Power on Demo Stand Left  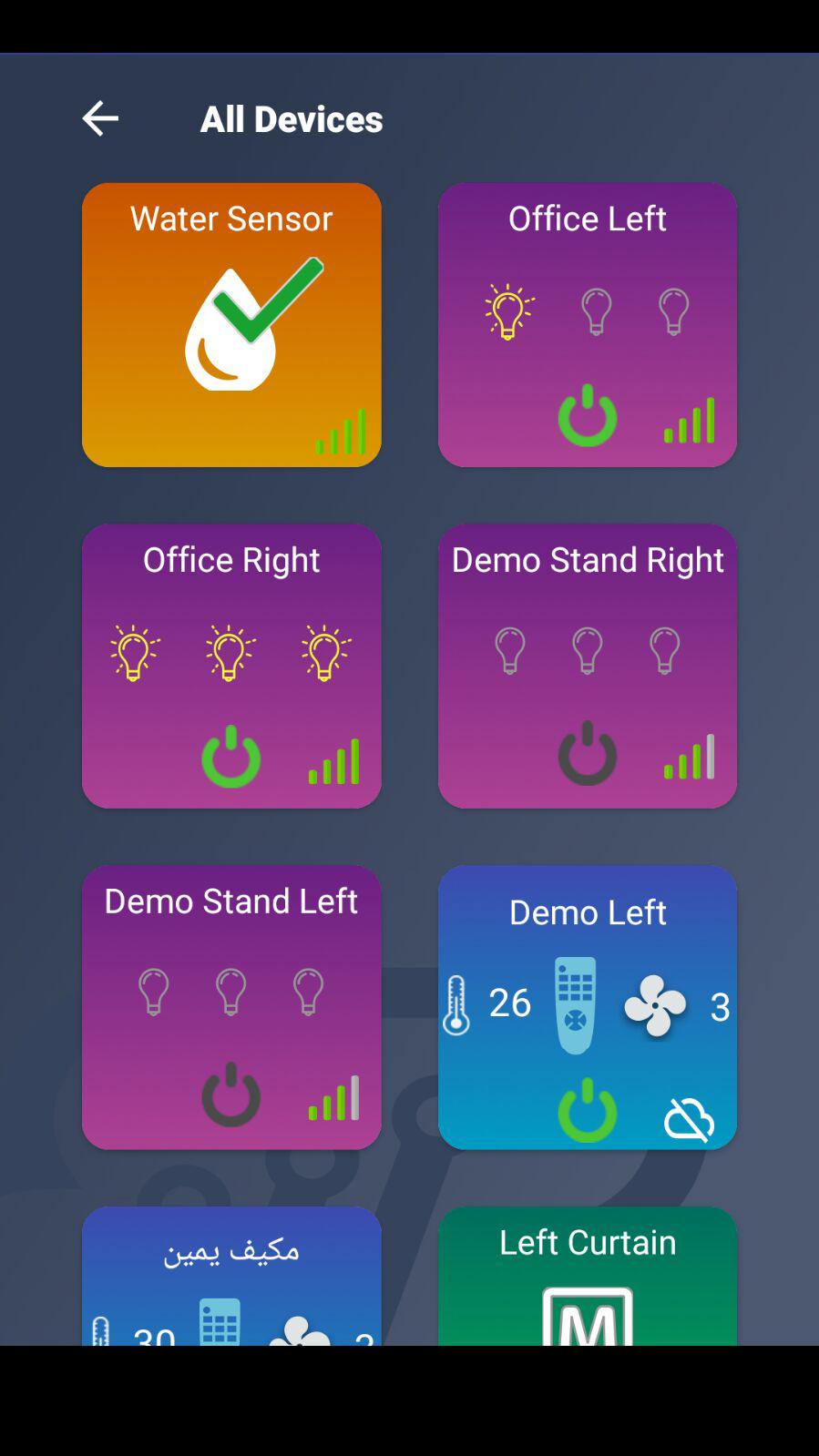[230, 1095]
